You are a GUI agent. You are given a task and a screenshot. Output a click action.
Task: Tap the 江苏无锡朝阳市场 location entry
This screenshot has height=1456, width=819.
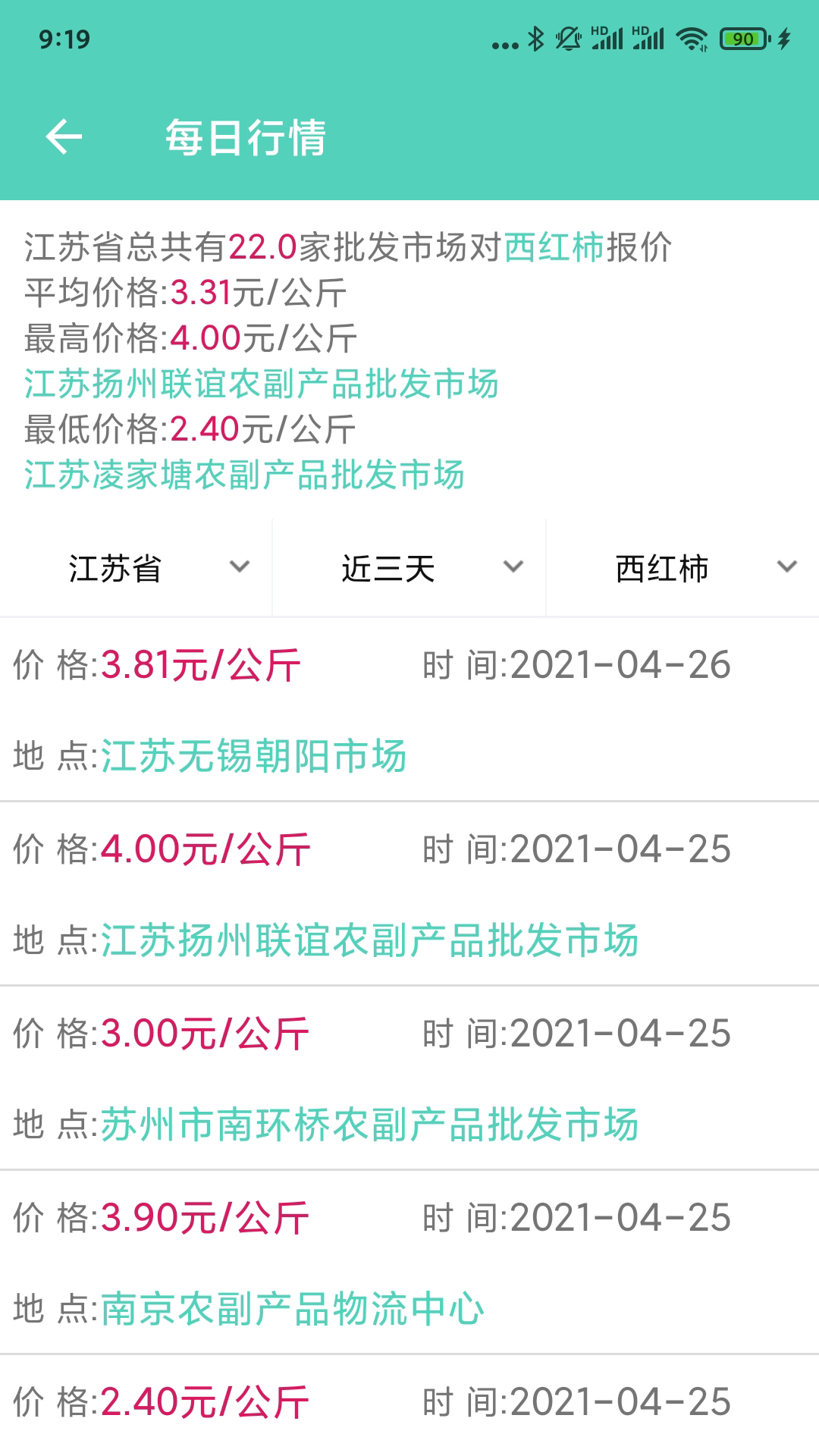(x=254, y=754)
